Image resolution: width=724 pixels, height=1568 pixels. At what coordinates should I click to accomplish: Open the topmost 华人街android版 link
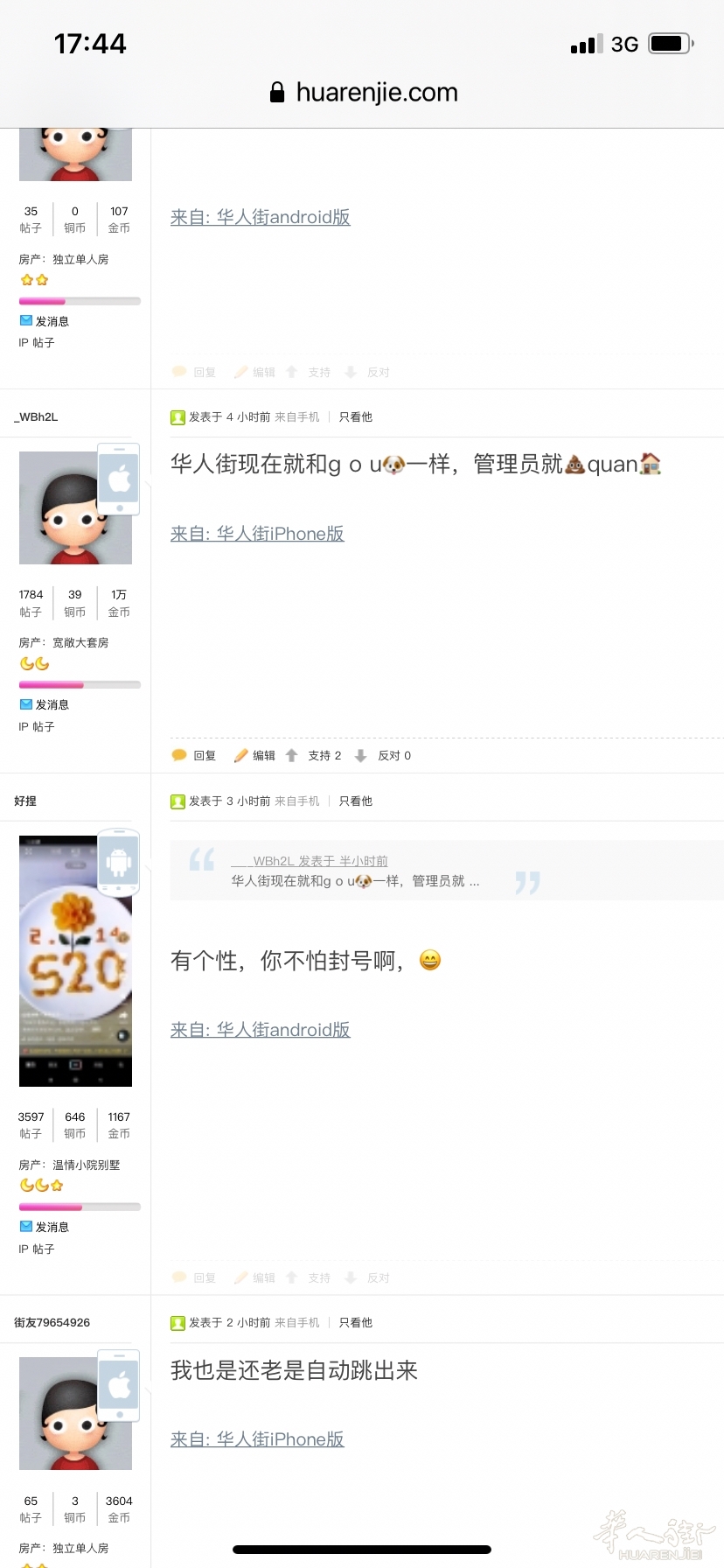(261, 218)
